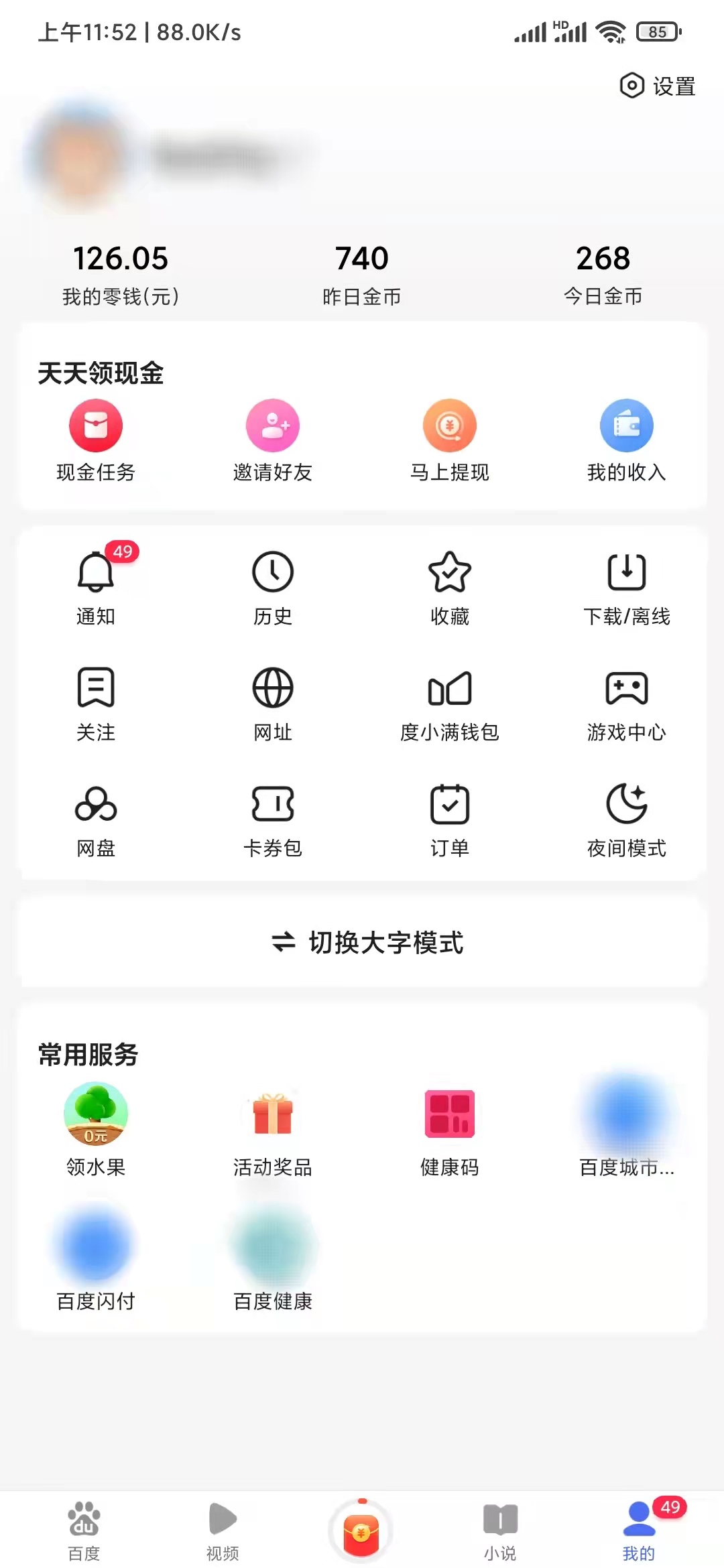724x1568 pixels.
Task: Open 马上提现 withdraw icon
Action: coord(449,425)
